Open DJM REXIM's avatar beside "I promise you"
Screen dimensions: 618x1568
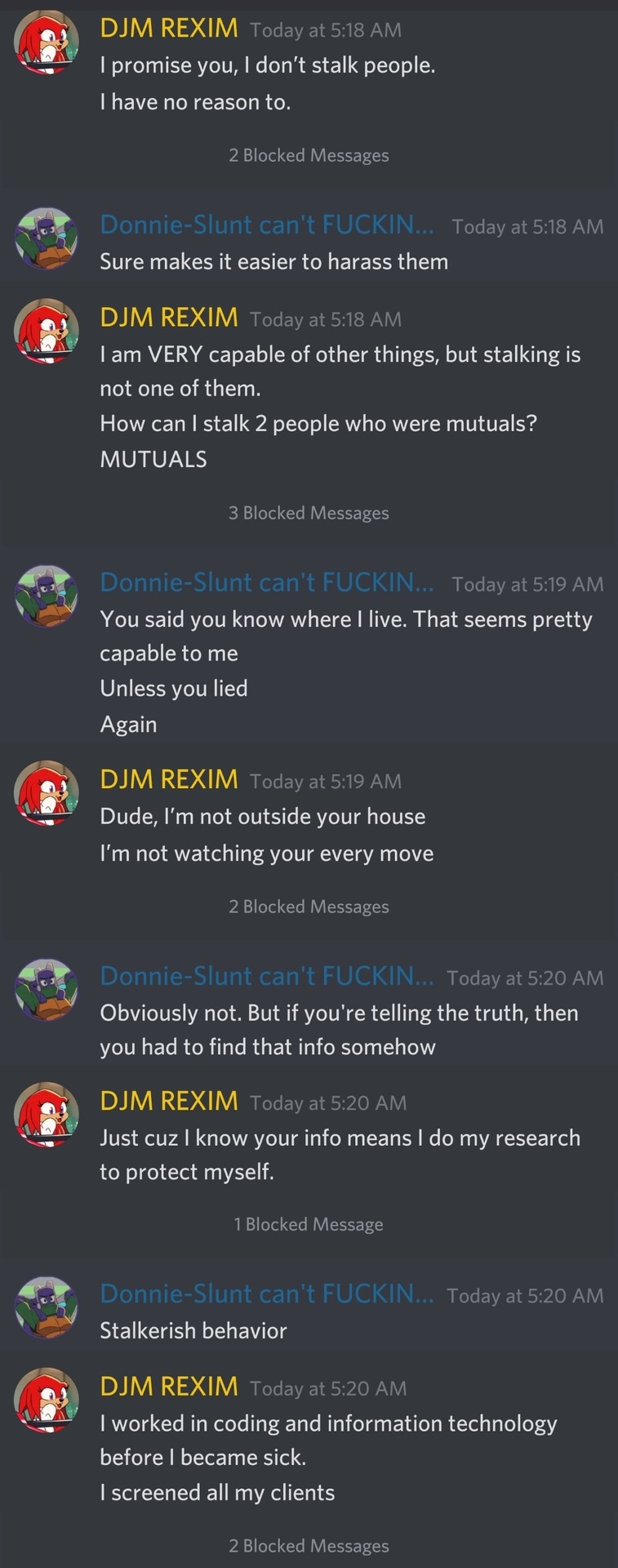tap(47, 43)
